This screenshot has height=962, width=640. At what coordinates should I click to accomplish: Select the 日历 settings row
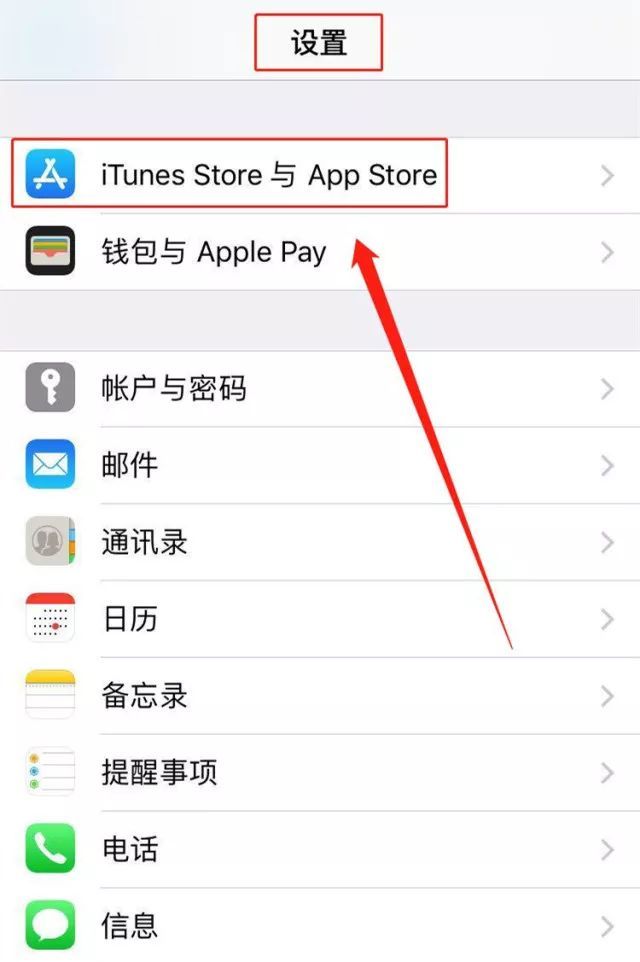pos(130,619)
